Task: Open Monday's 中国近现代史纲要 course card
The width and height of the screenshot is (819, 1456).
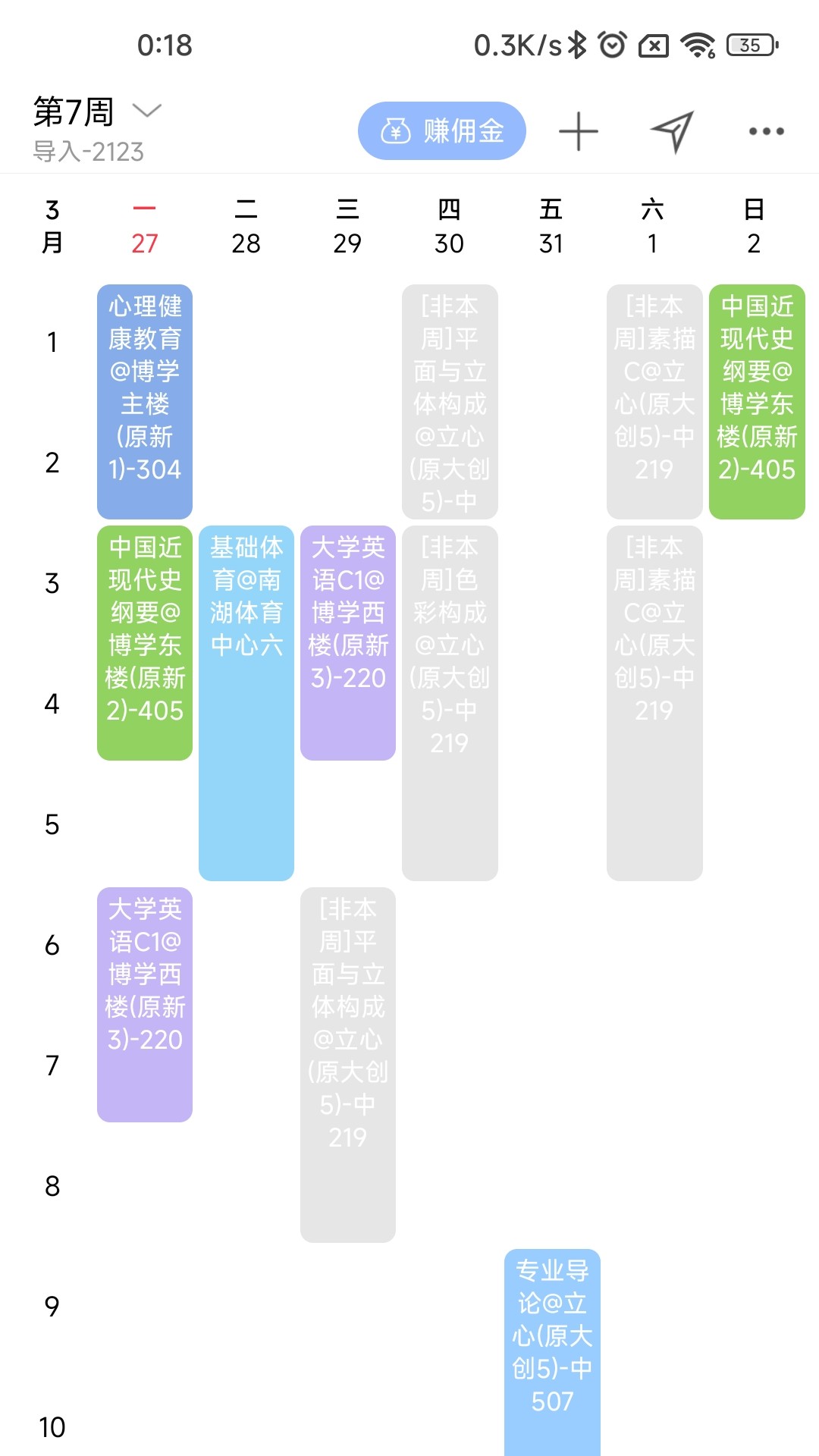Action: [x=145, y=643]
